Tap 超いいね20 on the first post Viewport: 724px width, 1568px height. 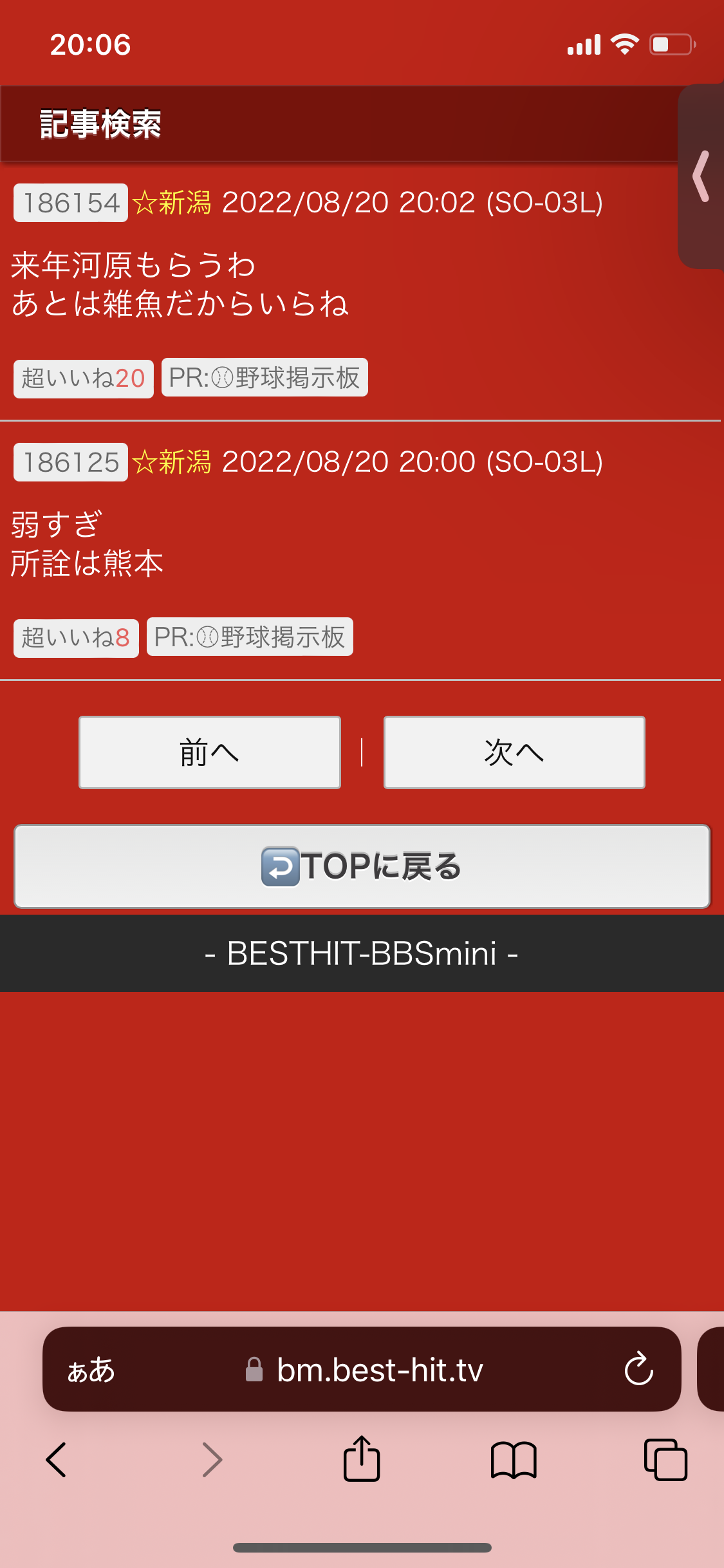(x=84, y=378)
